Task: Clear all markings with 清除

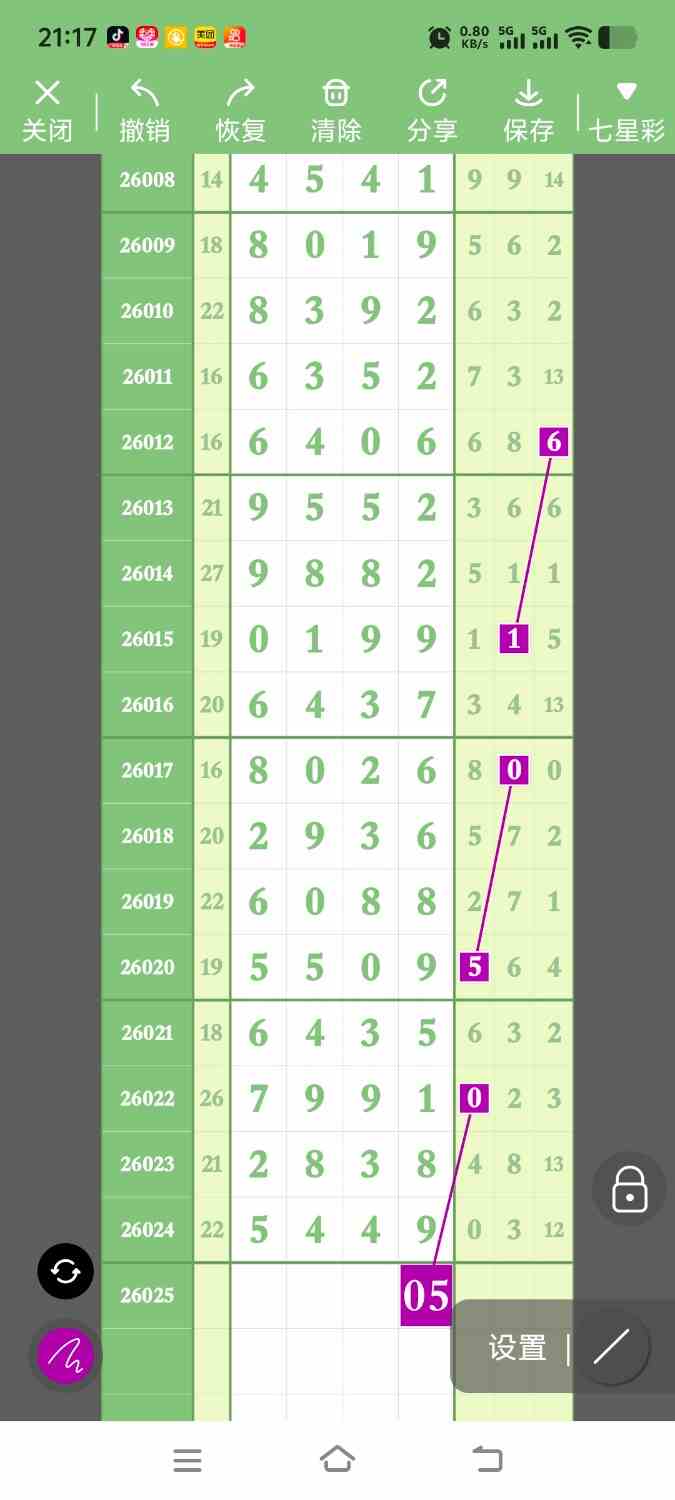Action: [336, 111]
